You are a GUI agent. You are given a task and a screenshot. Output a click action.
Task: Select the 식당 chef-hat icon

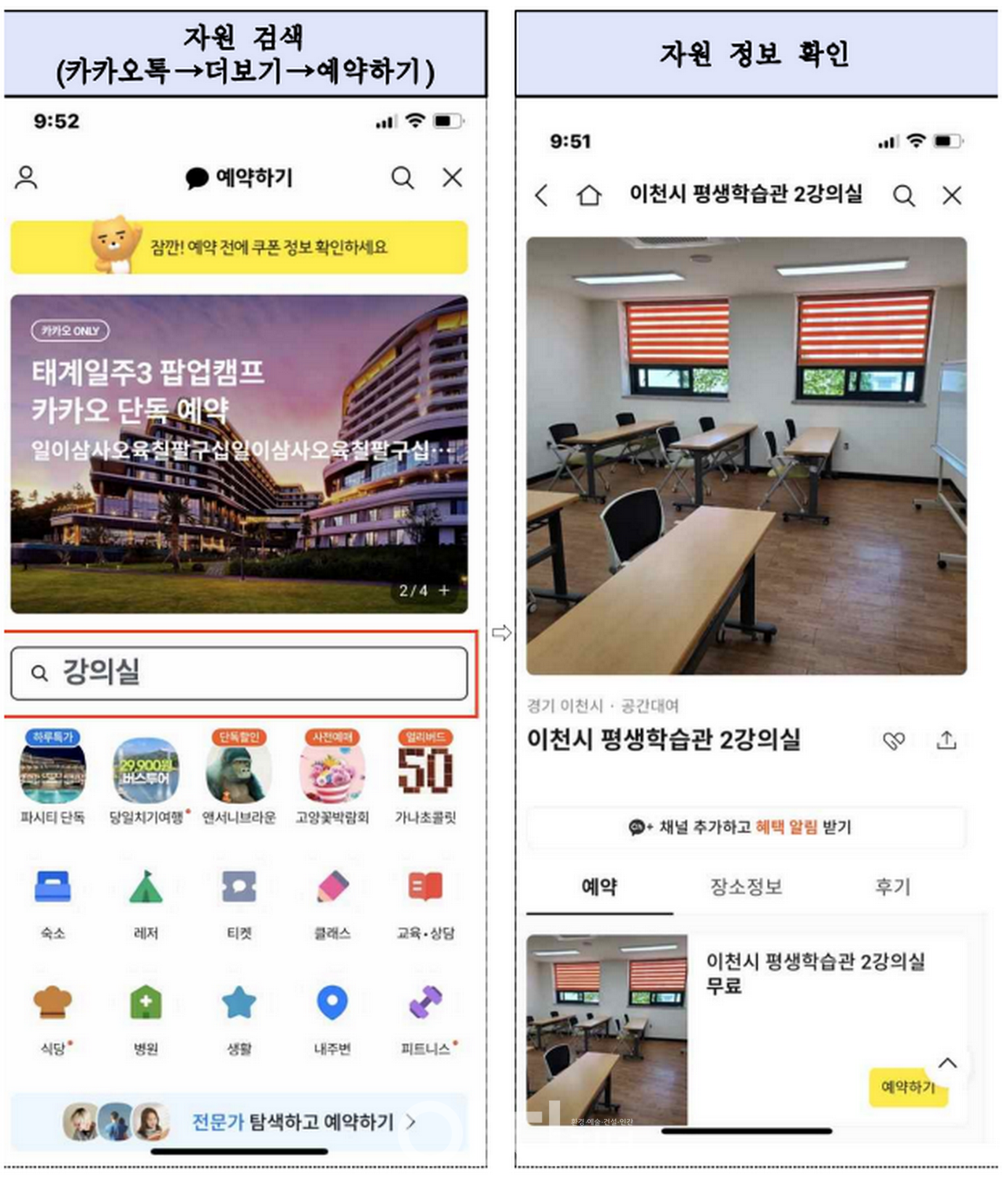click(x=52, y=1002)
